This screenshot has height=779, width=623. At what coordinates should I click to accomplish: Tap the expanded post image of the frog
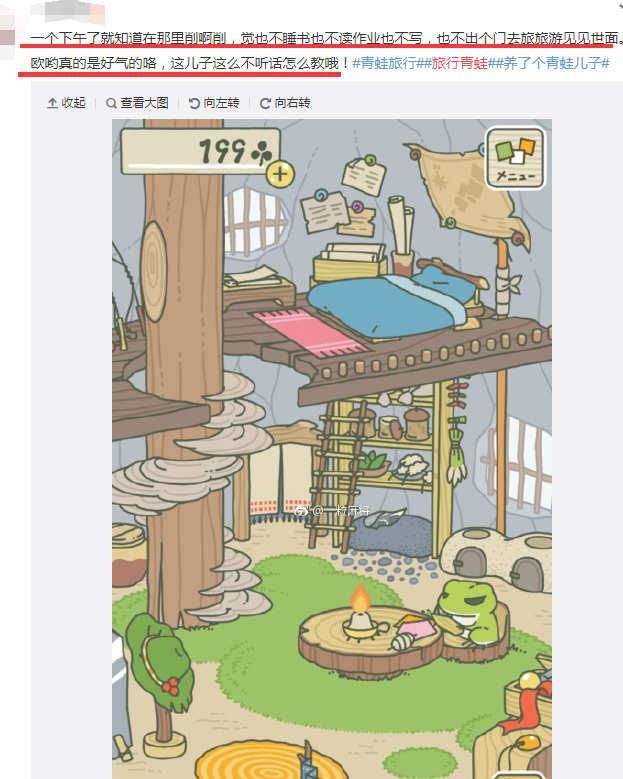pos(331,450)
